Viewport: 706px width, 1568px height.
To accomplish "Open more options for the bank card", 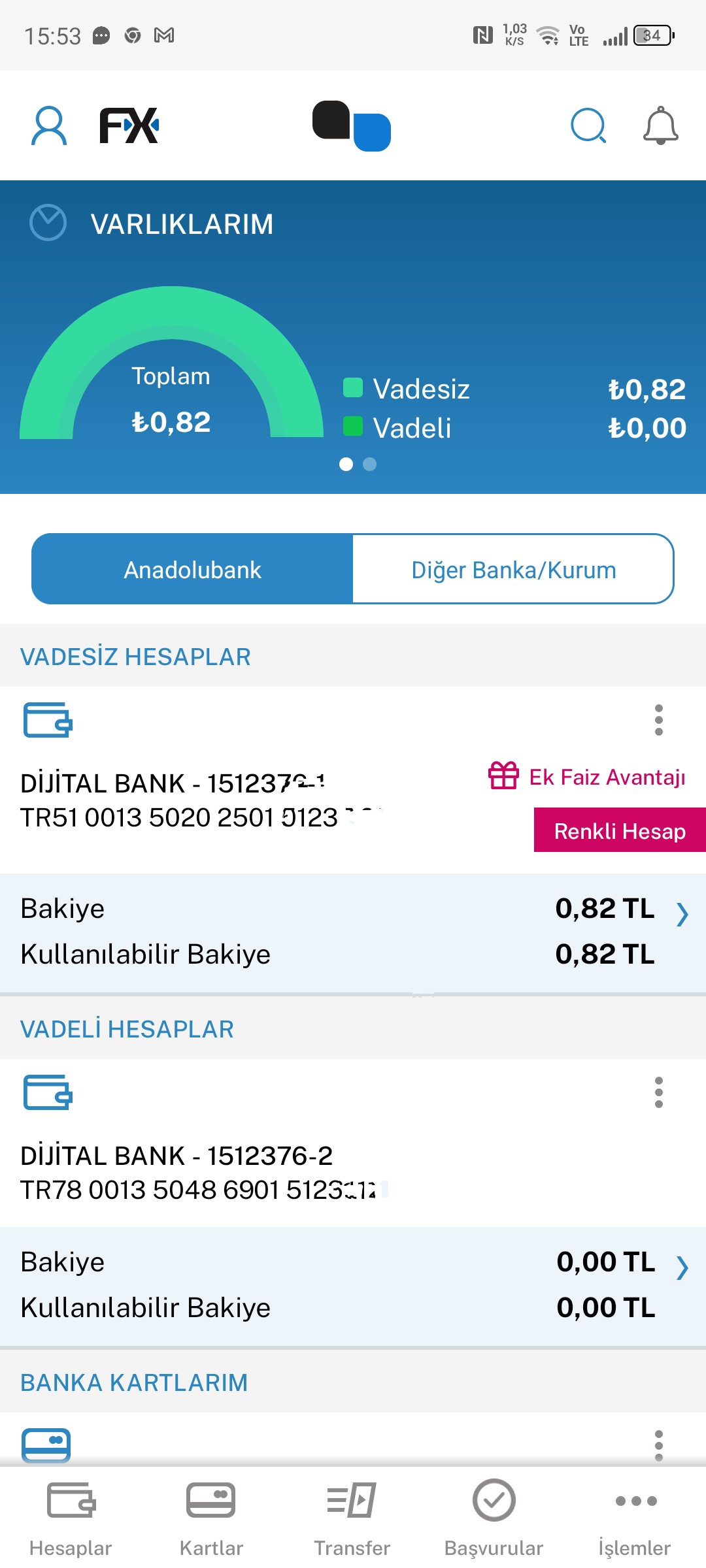I will pyautogui.click(x=658, y=1445).
